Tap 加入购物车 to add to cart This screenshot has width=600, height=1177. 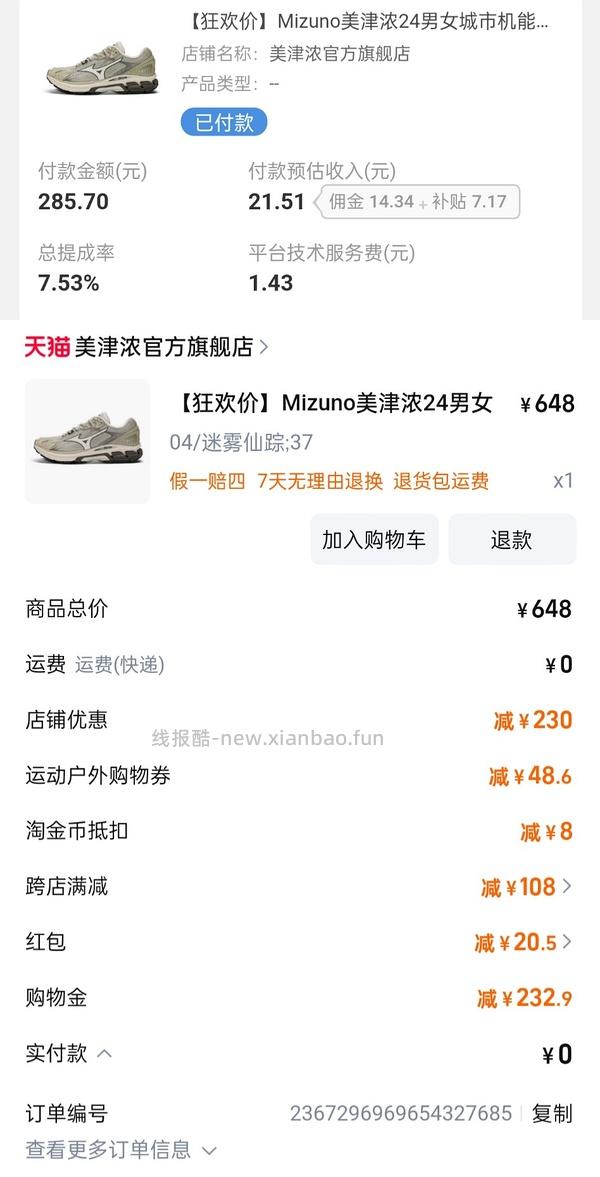pos(373,540)
